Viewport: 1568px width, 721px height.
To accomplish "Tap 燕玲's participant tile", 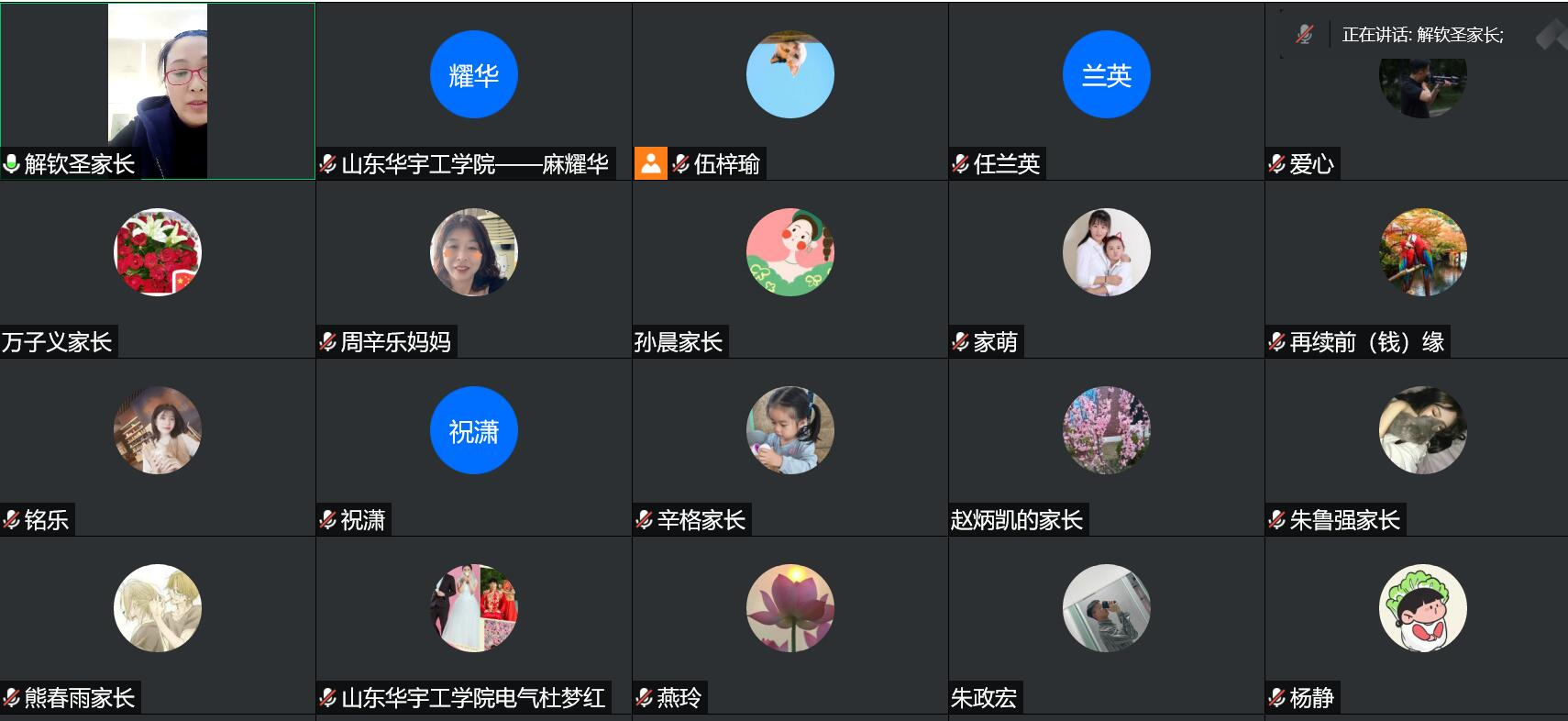I will click(790, 625).
